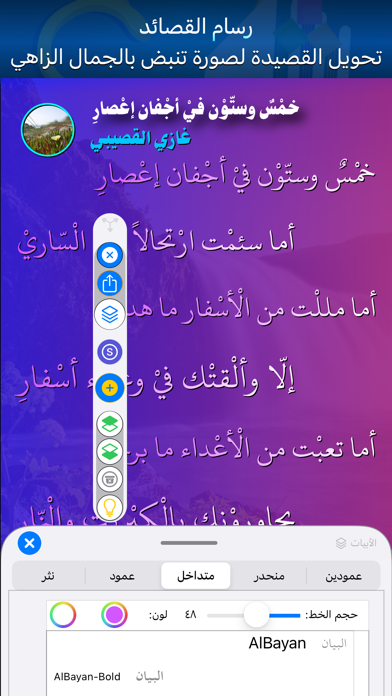Choose the AlBayan font
The width and height of the screenshot is (392, 696).
tap(201, 643)
